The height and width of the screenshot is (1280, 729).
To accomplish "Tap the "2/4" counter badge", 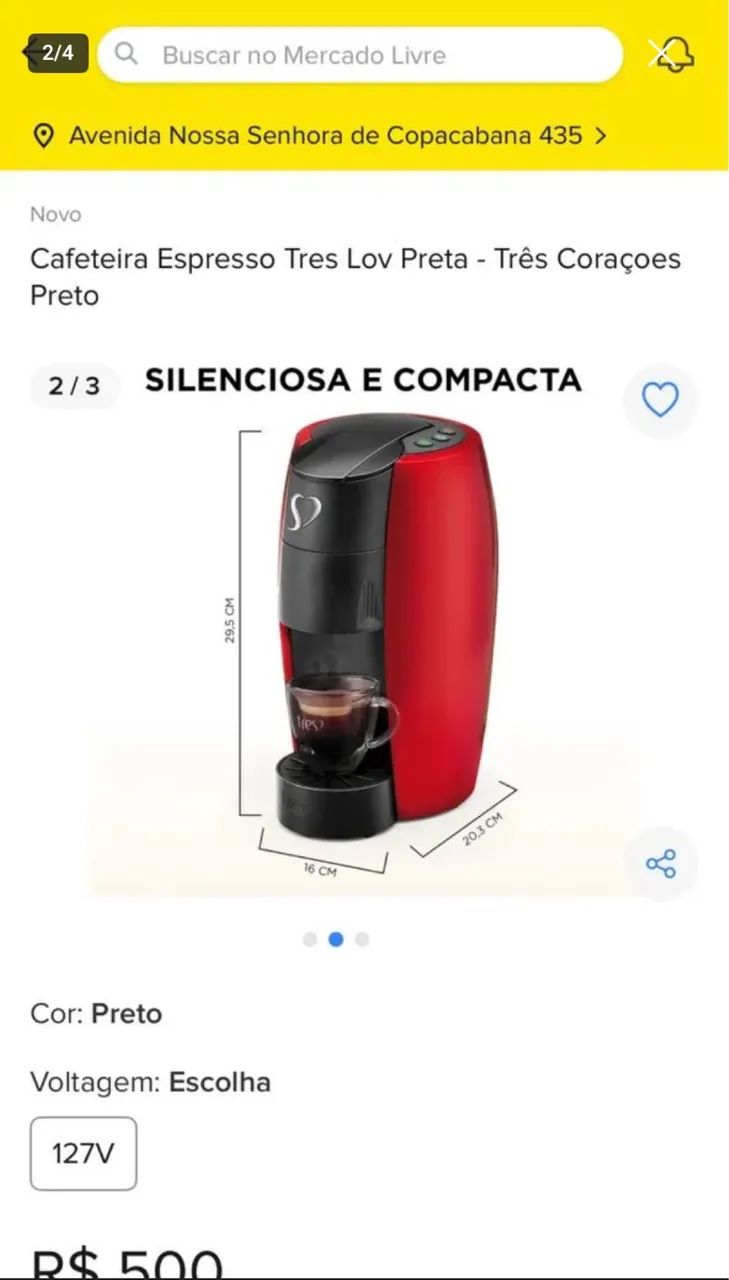I will click(57, 50).
